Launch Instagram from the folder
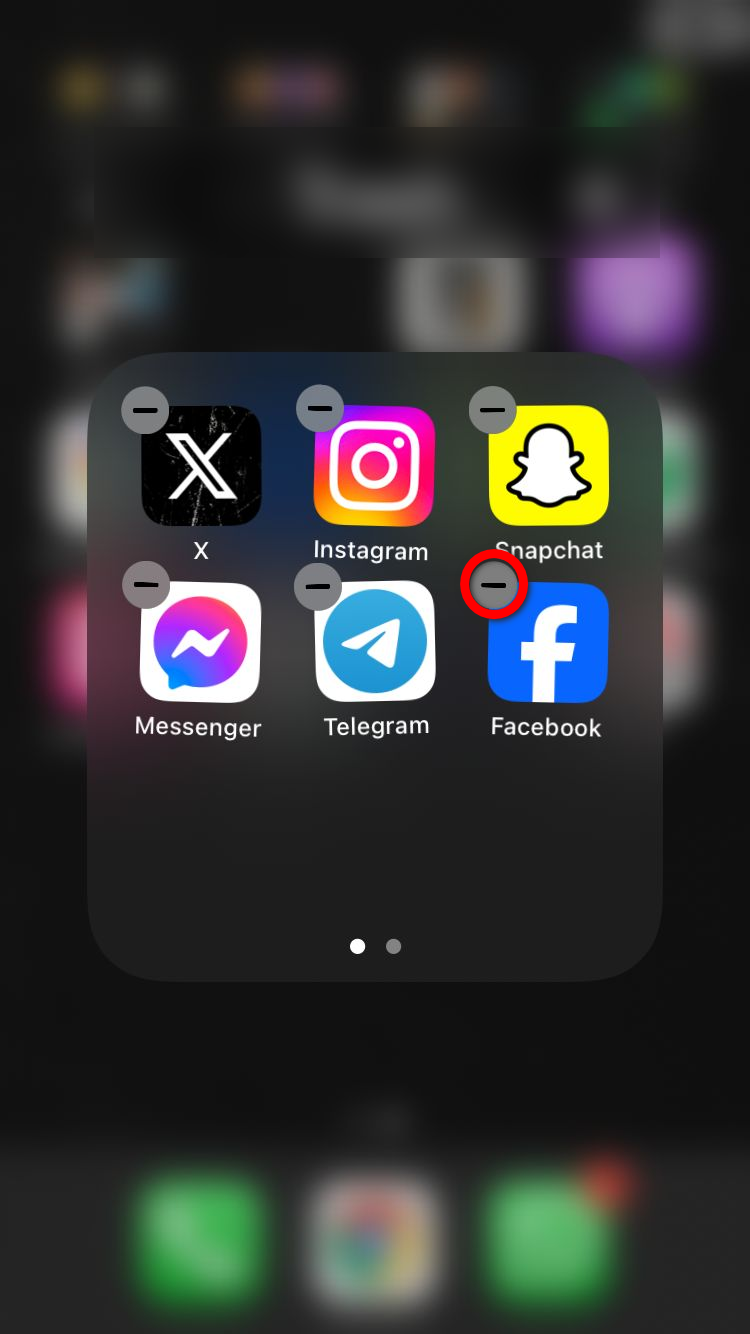750x1334 pixels. pyautogui.click(x=374, y=466)
